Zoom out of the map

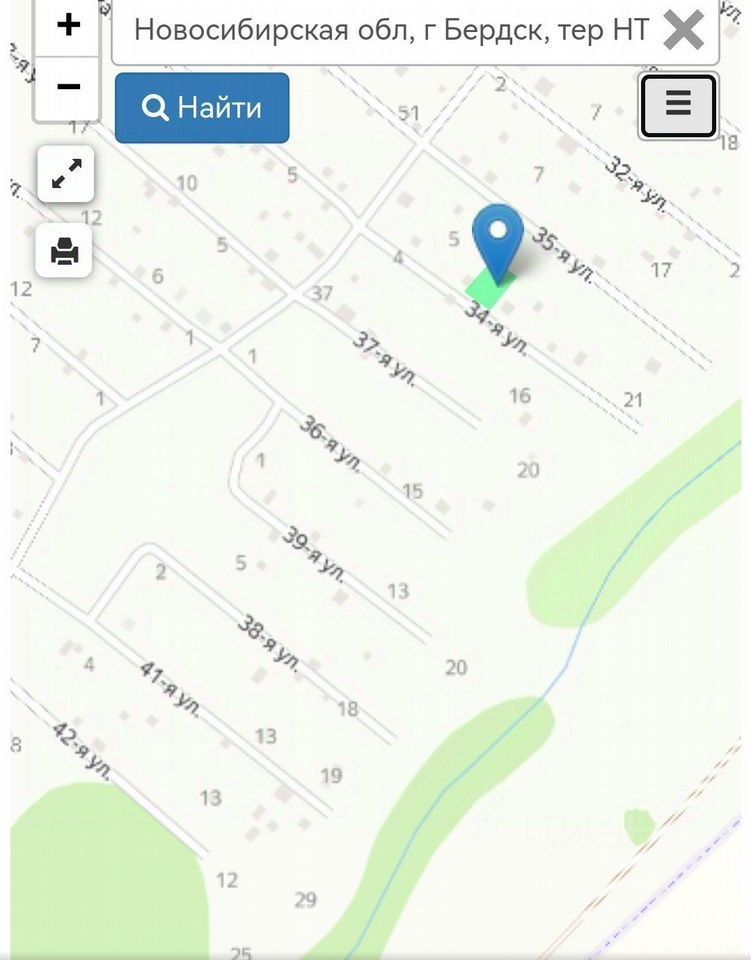click(68, 88)
